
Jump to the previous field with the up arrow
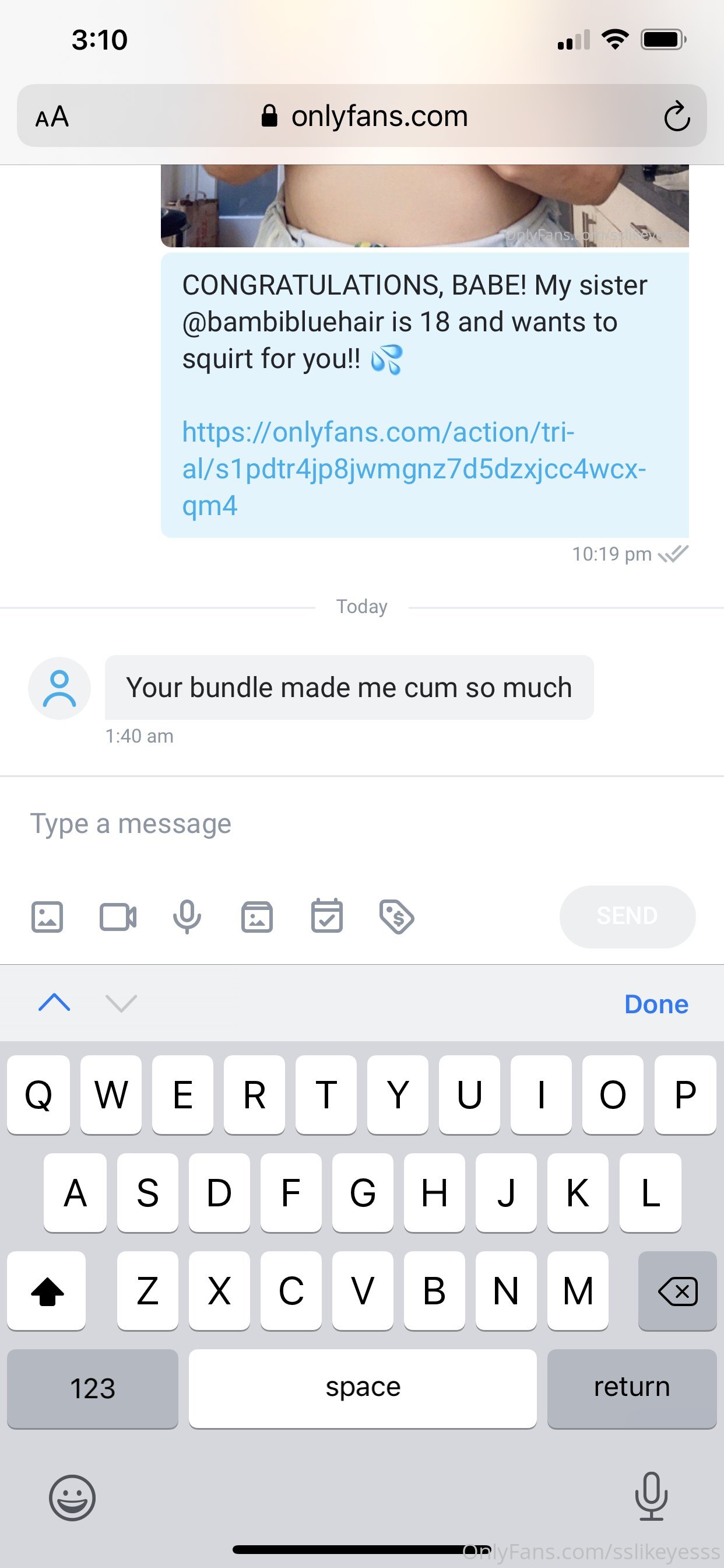click(54, 1003)
